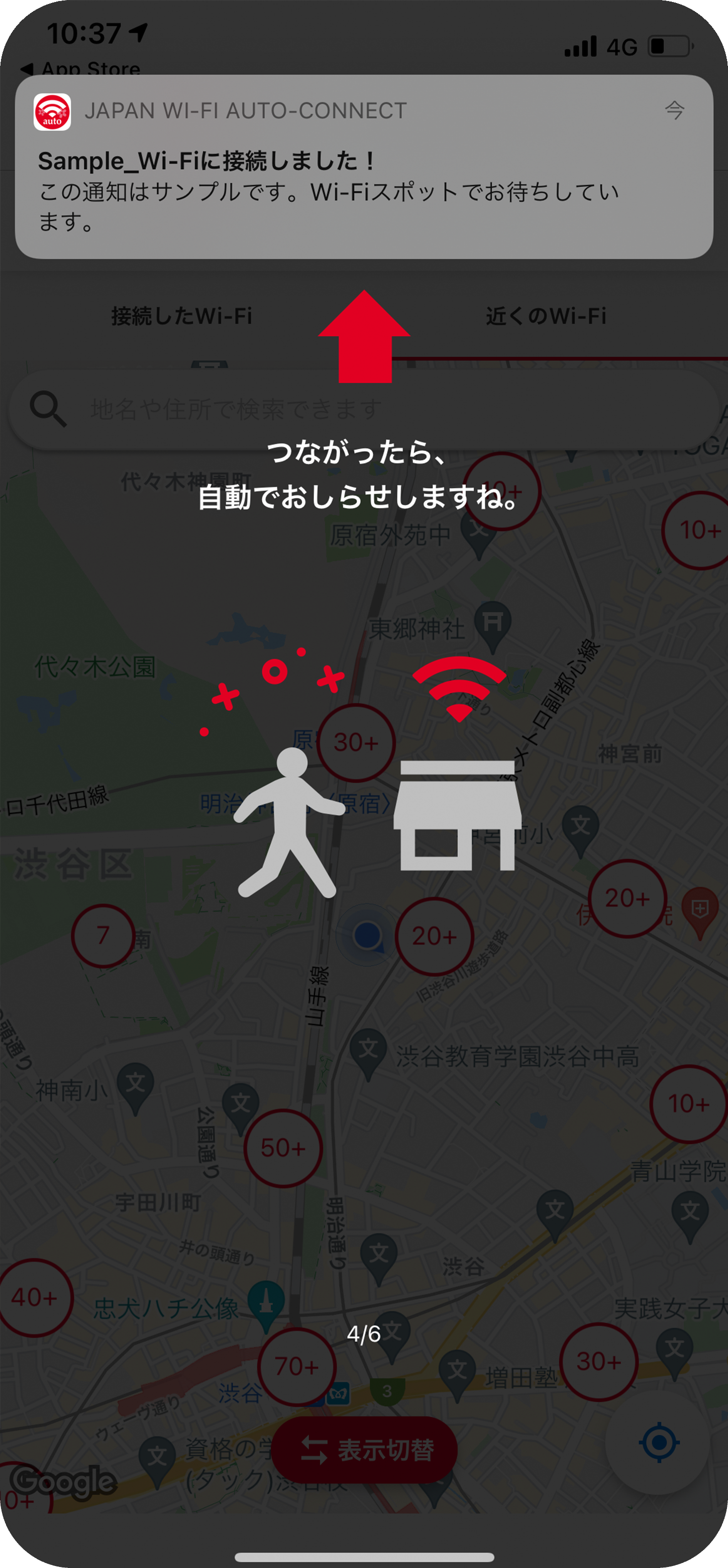This screenshot has width=728, height=1568.
Task: Switch to the 接続したWi-Fi tab
Action: 182,316
